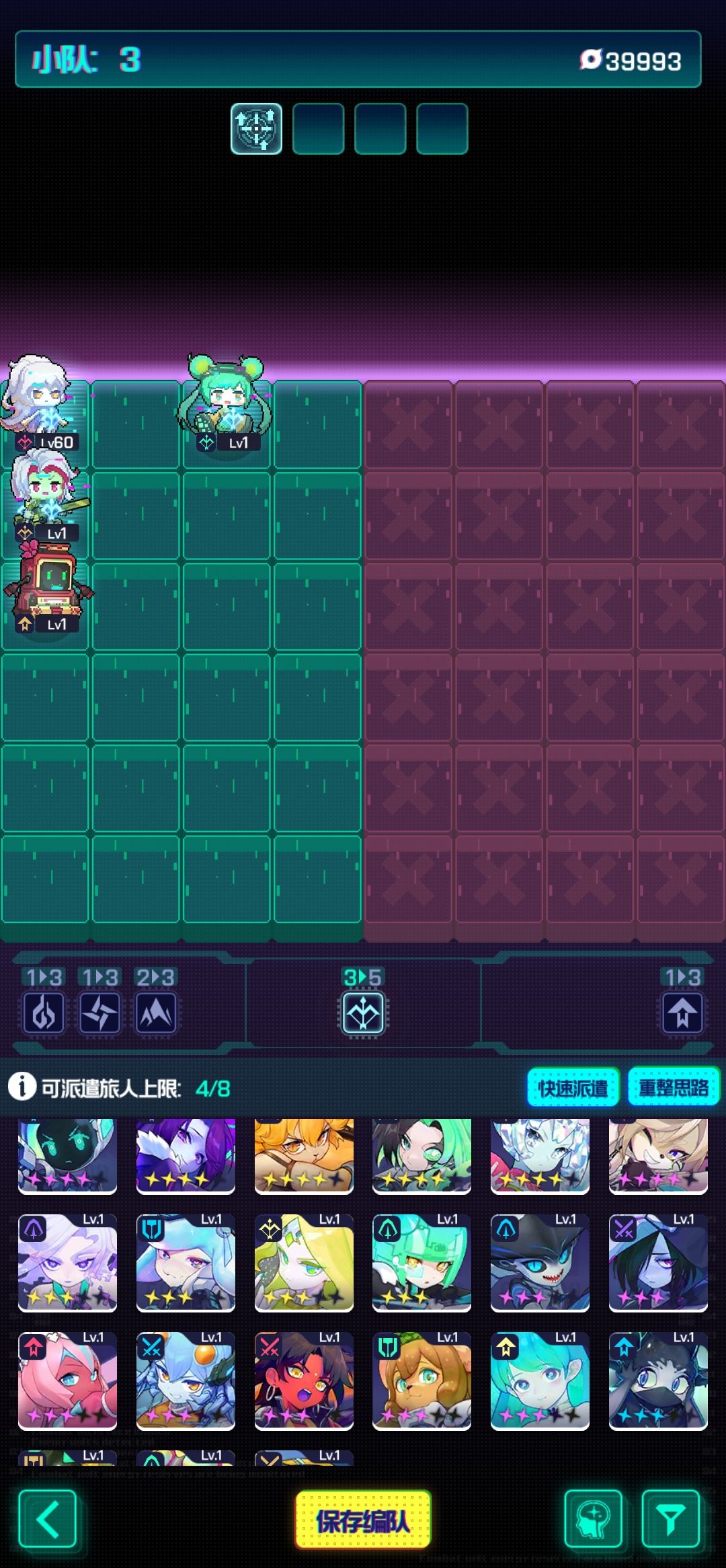Tap the back arrow button
726x1568 pixels.
(x=47, y=1519)
